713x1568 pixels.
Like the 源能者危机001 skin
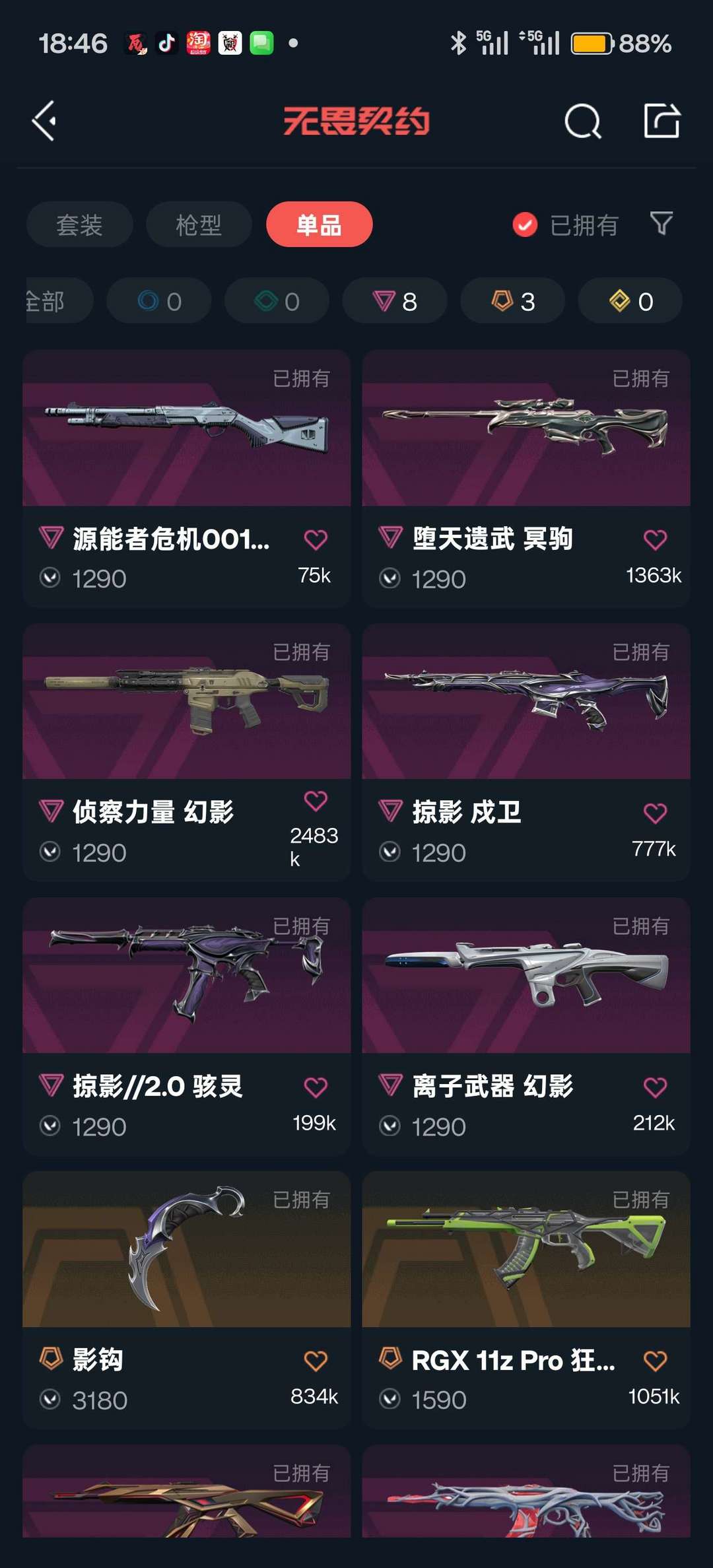click(x=316, y=540)
